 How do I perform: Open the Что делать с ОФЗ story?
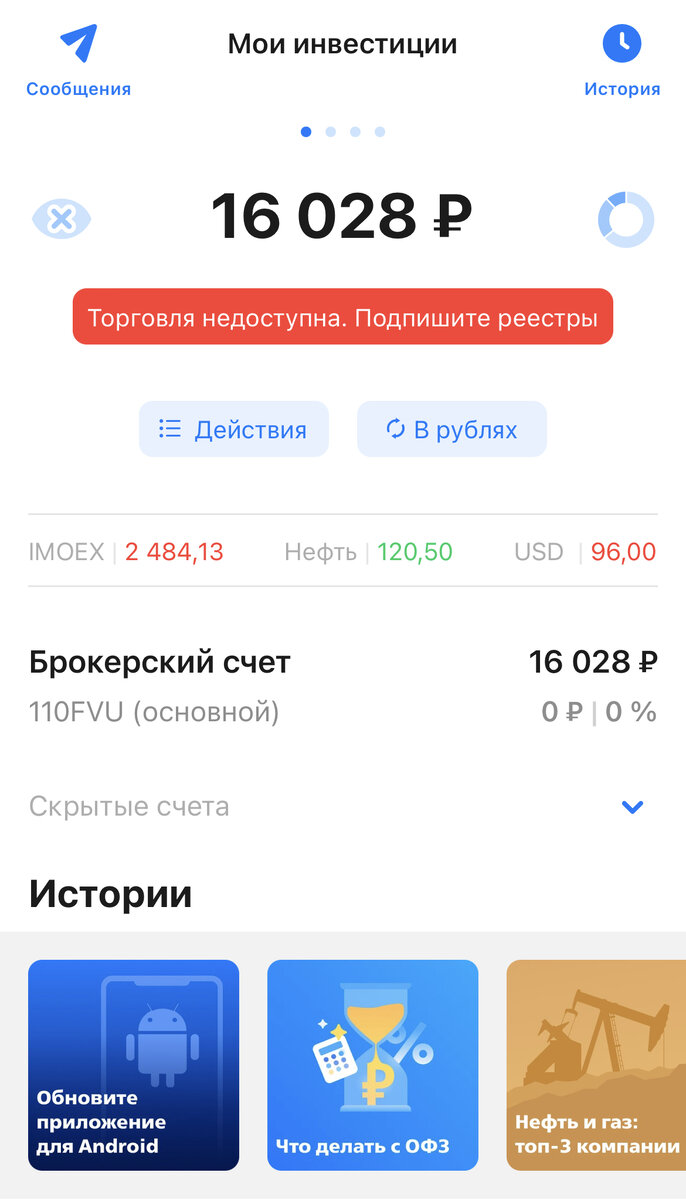coord(372,1065)
